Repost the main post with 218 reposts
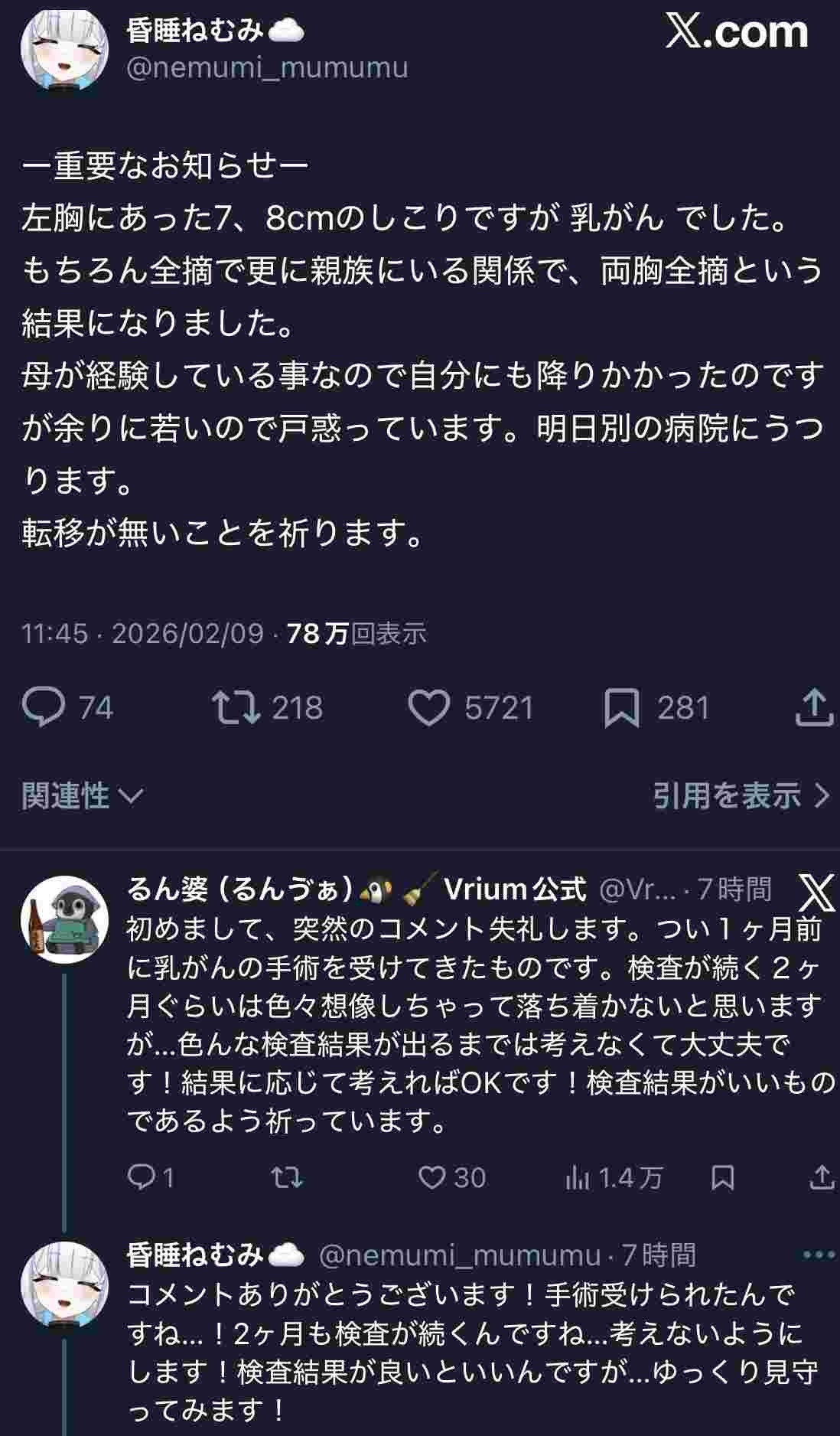 point(236,707)
